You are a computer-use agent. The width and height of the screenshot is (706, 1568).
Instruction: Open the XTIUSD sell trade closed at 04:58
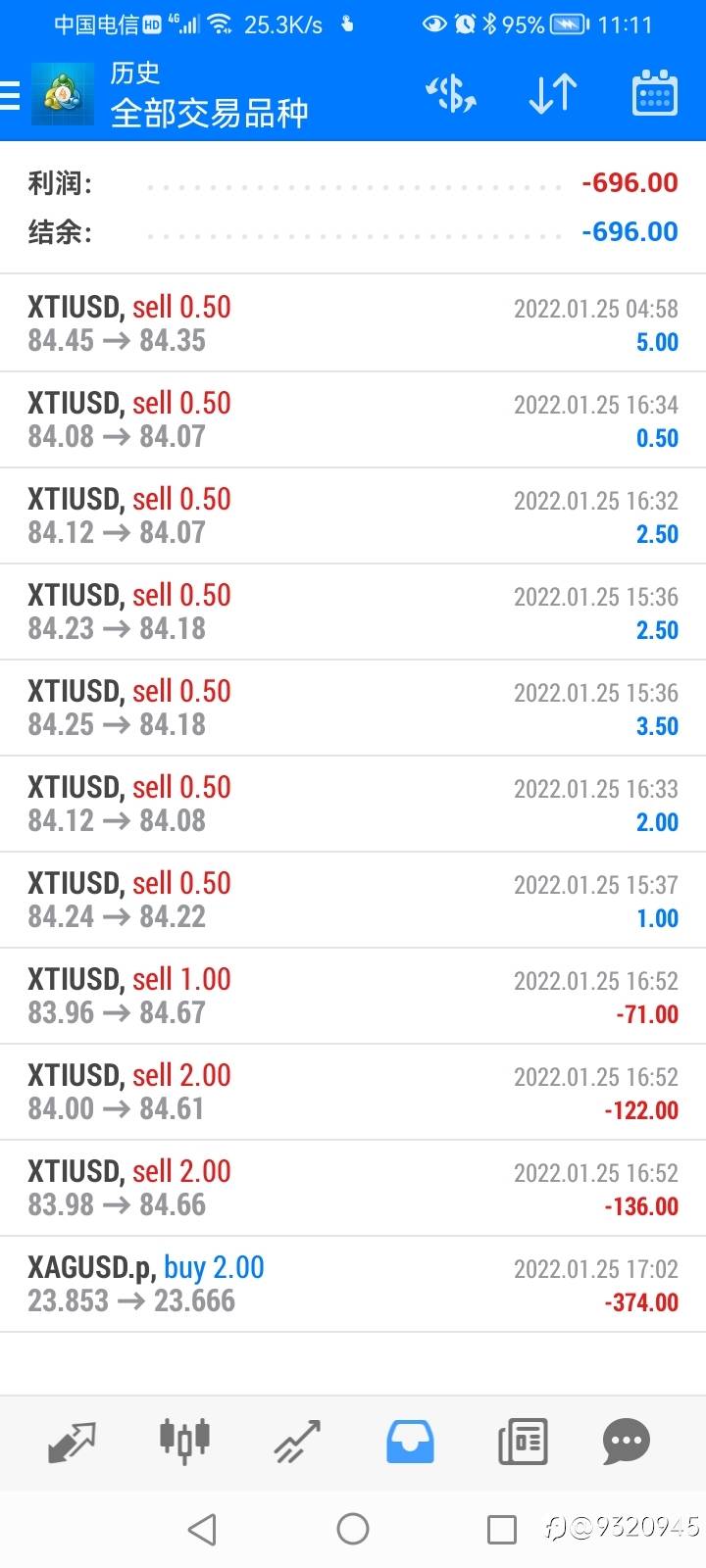pyautogui.click(x=353, y=323)
